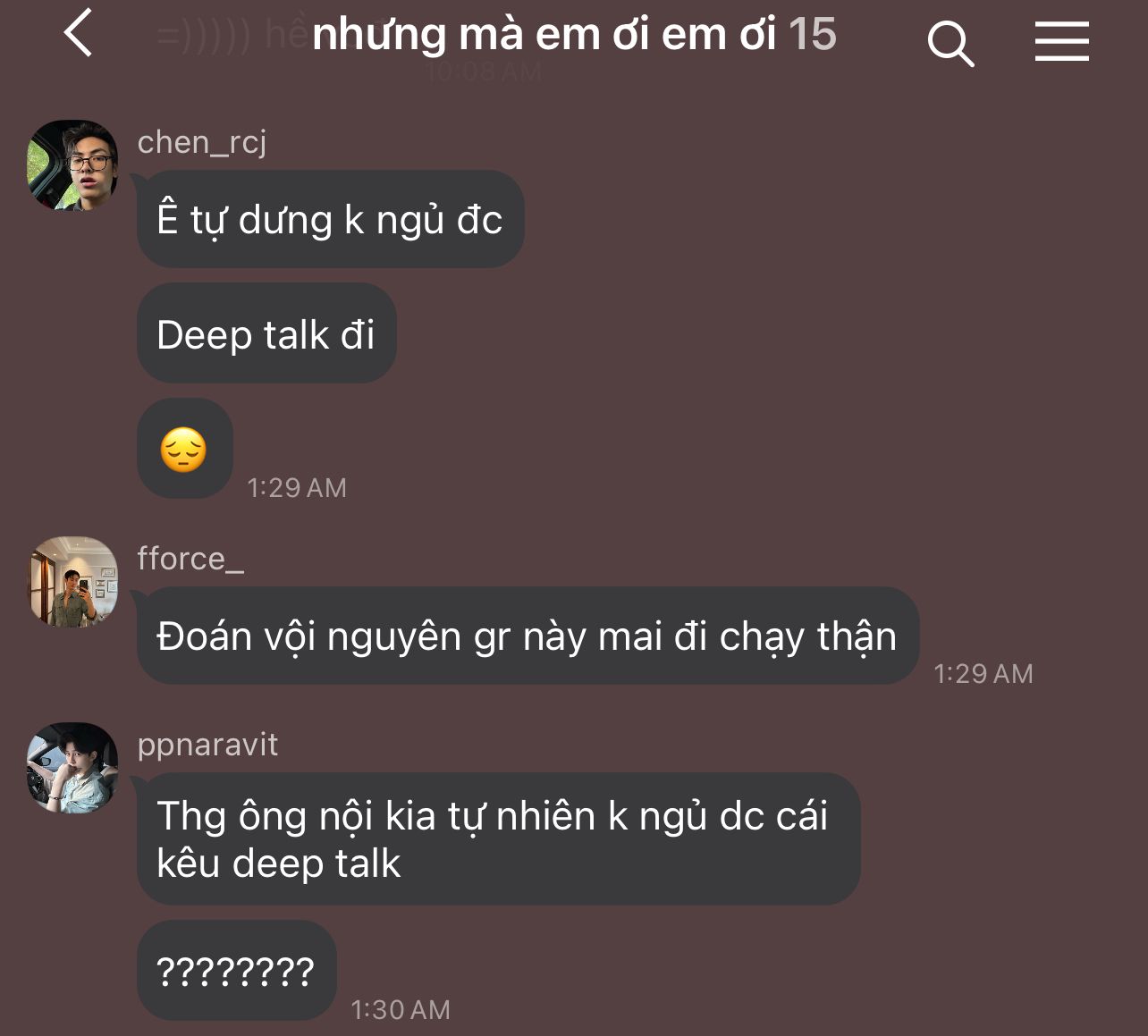The image size is (1148, 1036).
Task: Tap ppnaravit's profile avatar
Action: (x=72, y=768)
